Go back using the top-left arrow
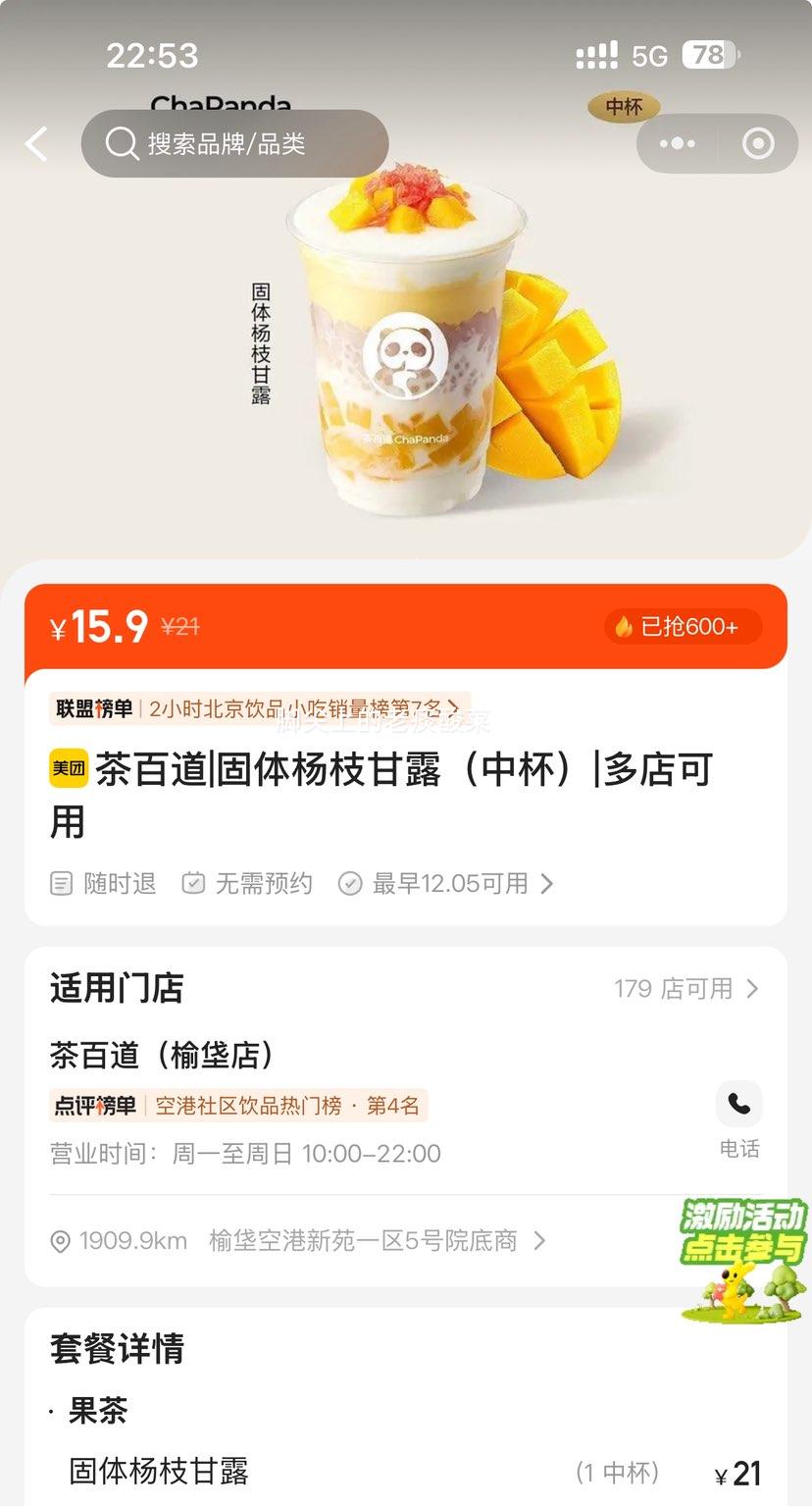This screenshot has width=812, height=1506. 36,144
